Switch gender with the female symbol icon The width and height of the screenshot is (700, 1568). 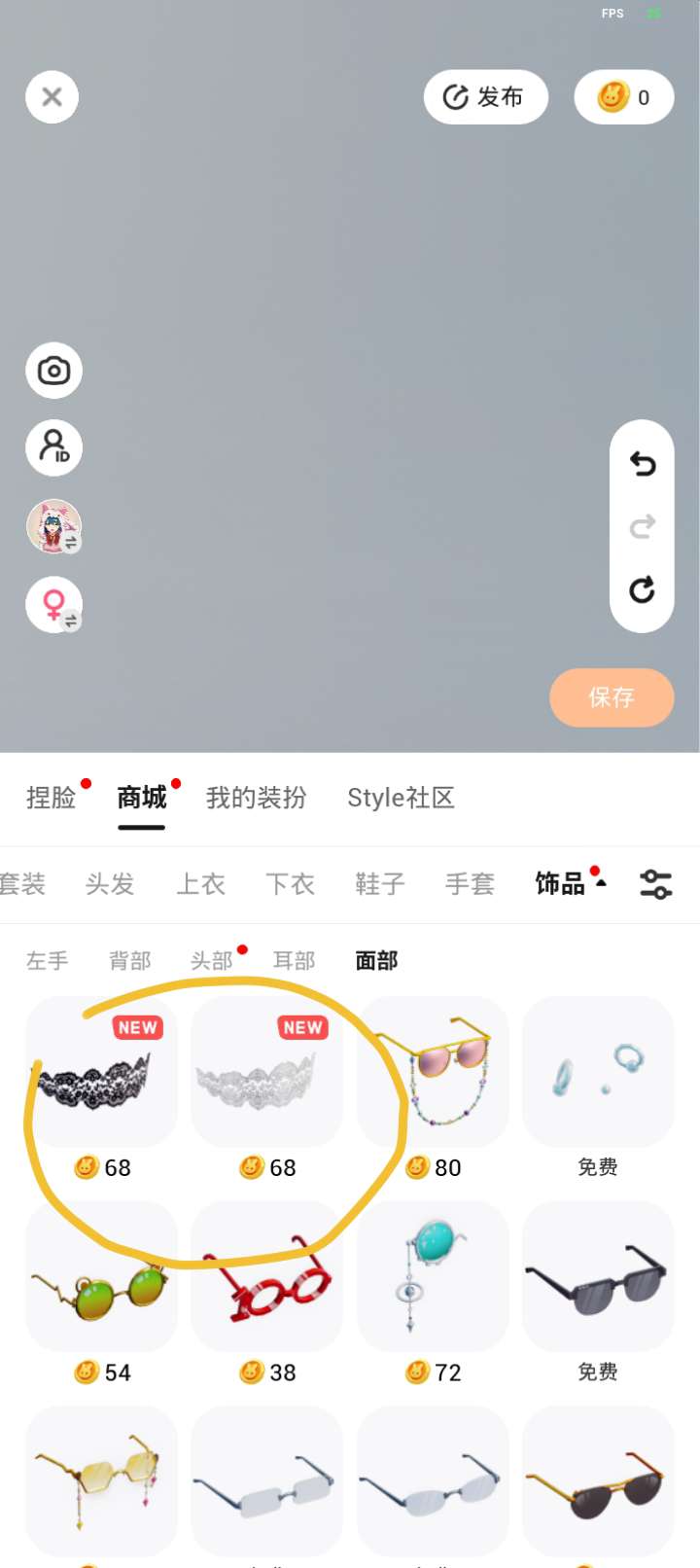point(53,605)
